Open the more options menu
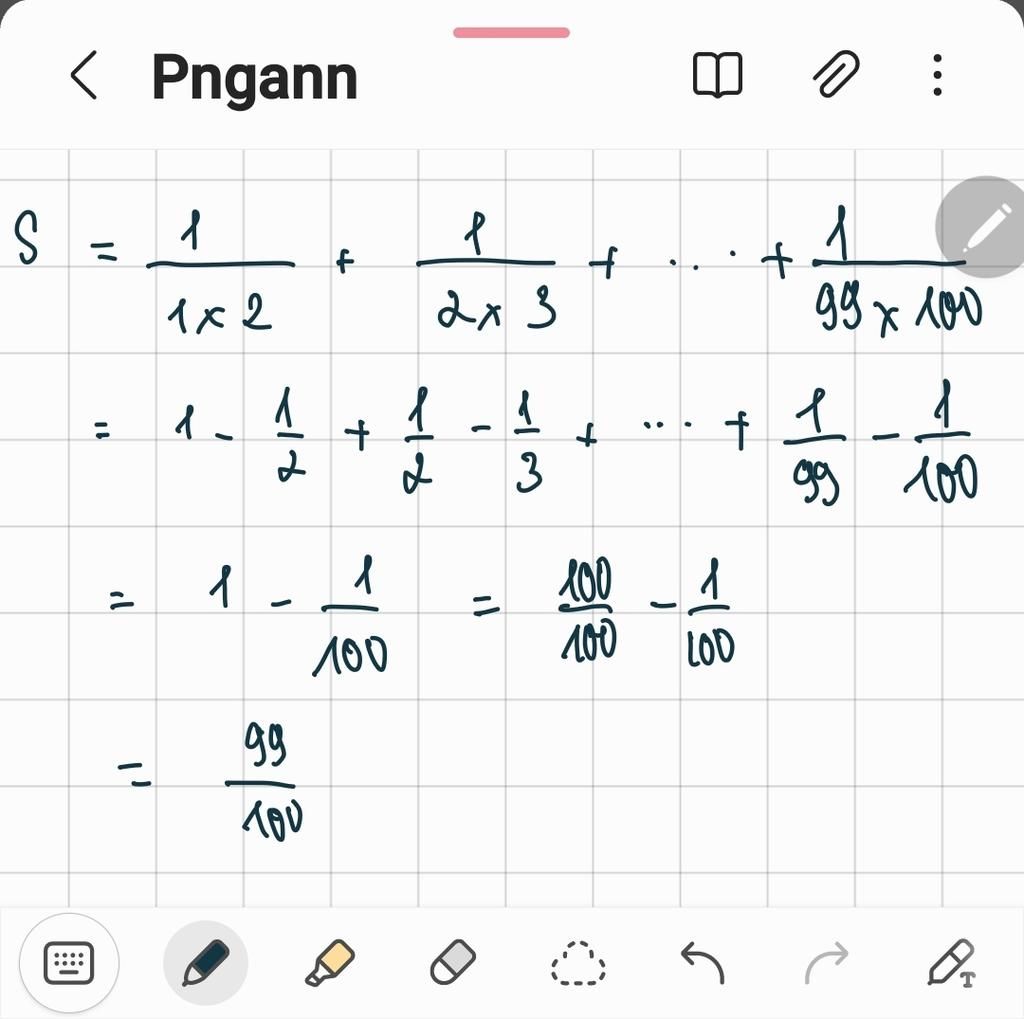 (x=936, y=75)
